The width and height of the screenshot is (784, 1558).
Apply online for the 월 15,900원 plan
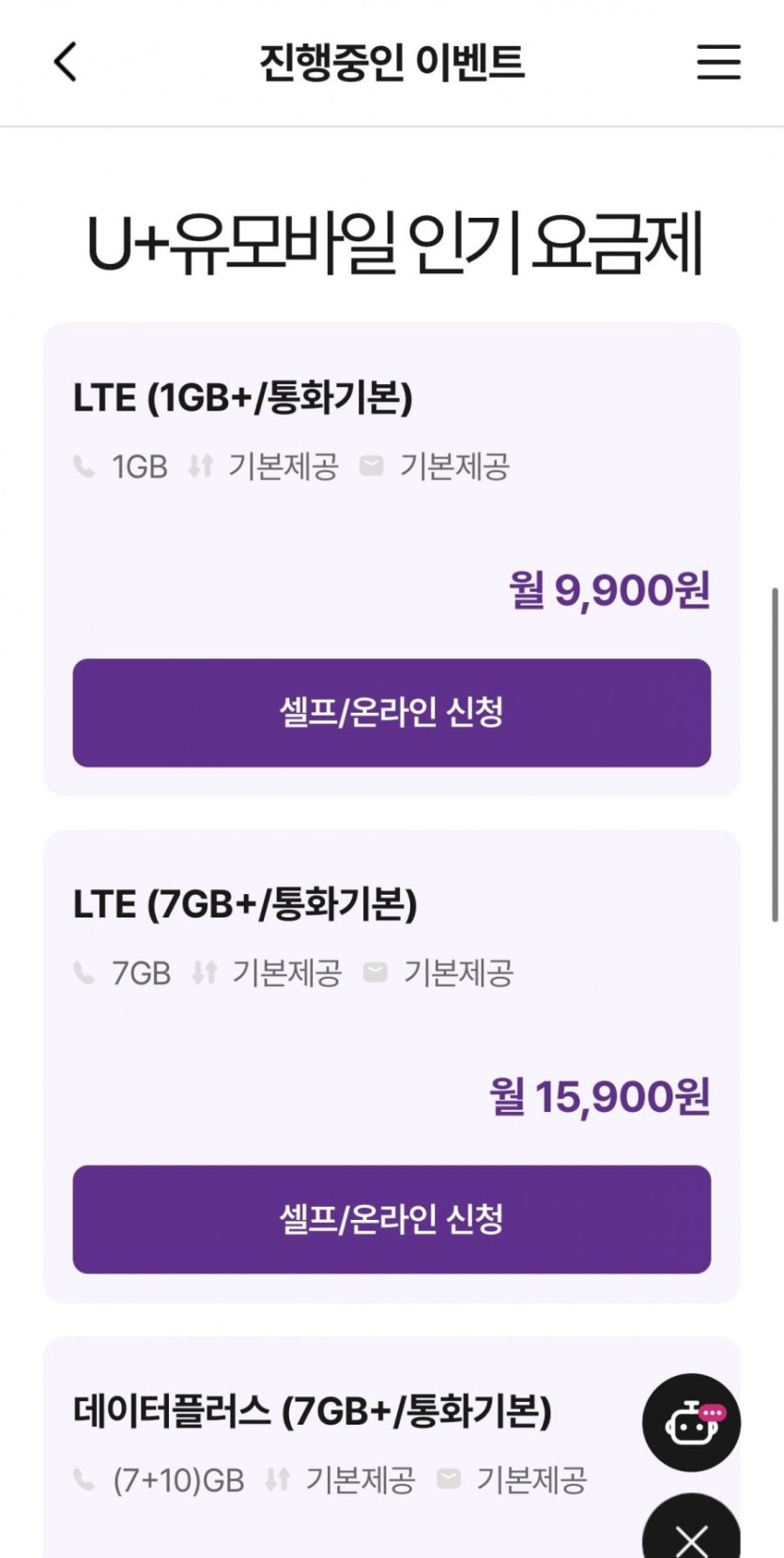coord(392,1219)
